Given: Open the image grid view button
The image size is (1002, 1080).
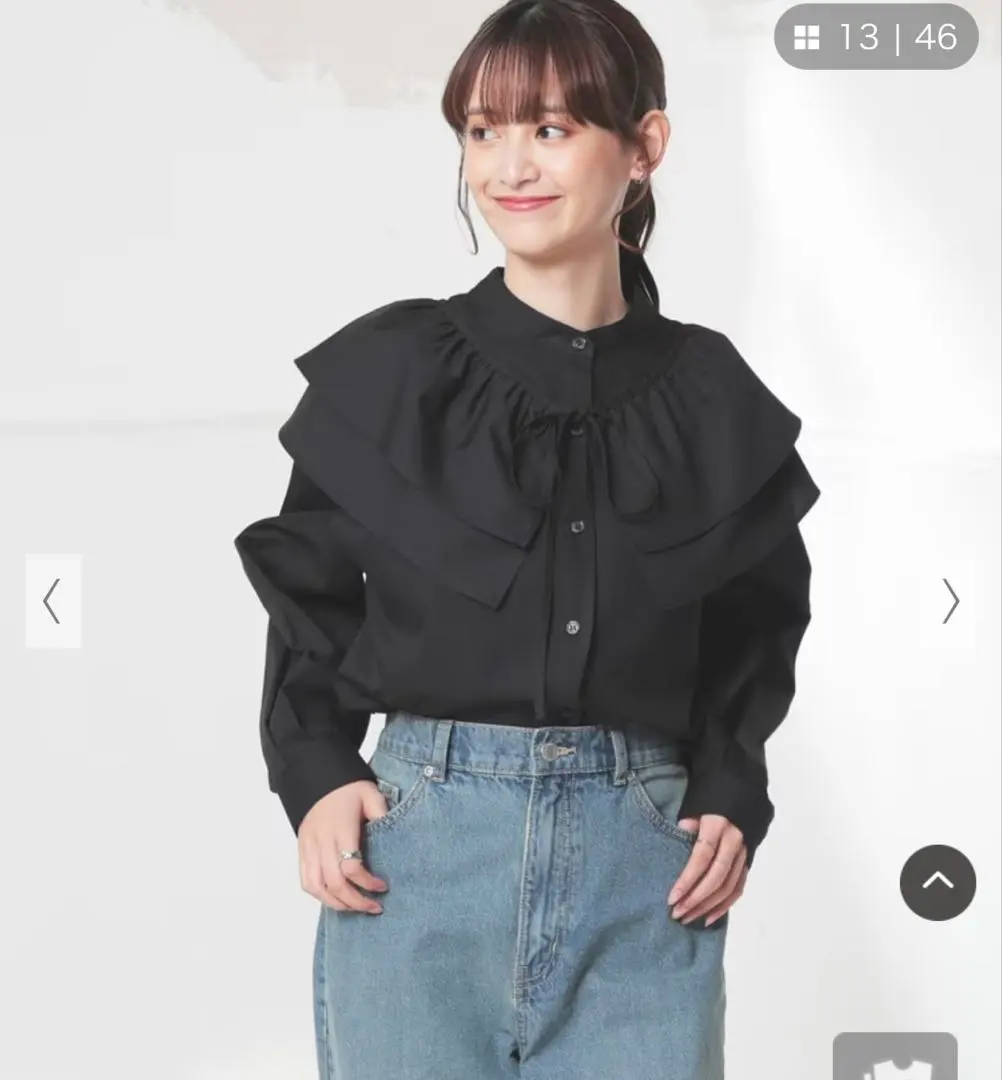Looking at the screenshot, I should [x=807, y=38].
